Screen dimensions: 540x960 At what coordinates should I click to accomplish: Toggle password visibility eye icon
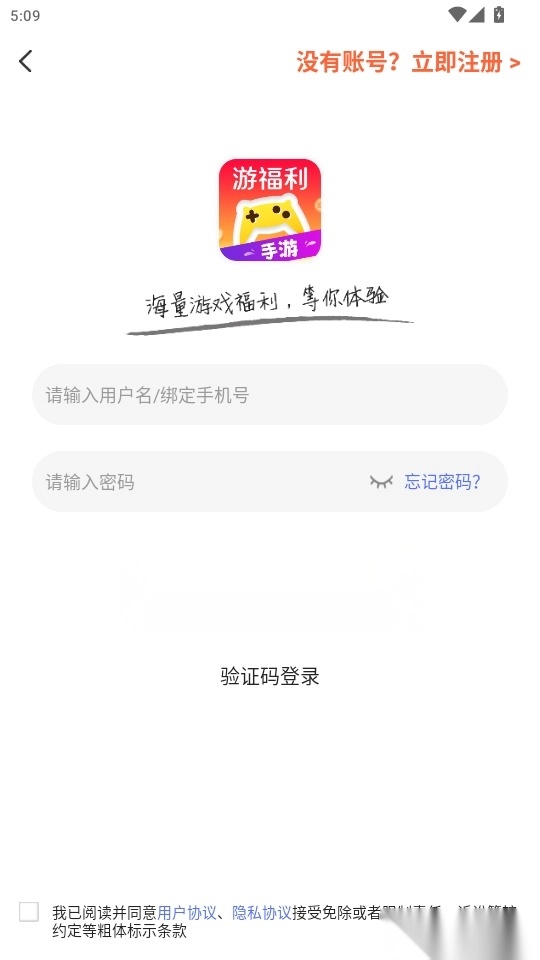(x=381, y=482)
